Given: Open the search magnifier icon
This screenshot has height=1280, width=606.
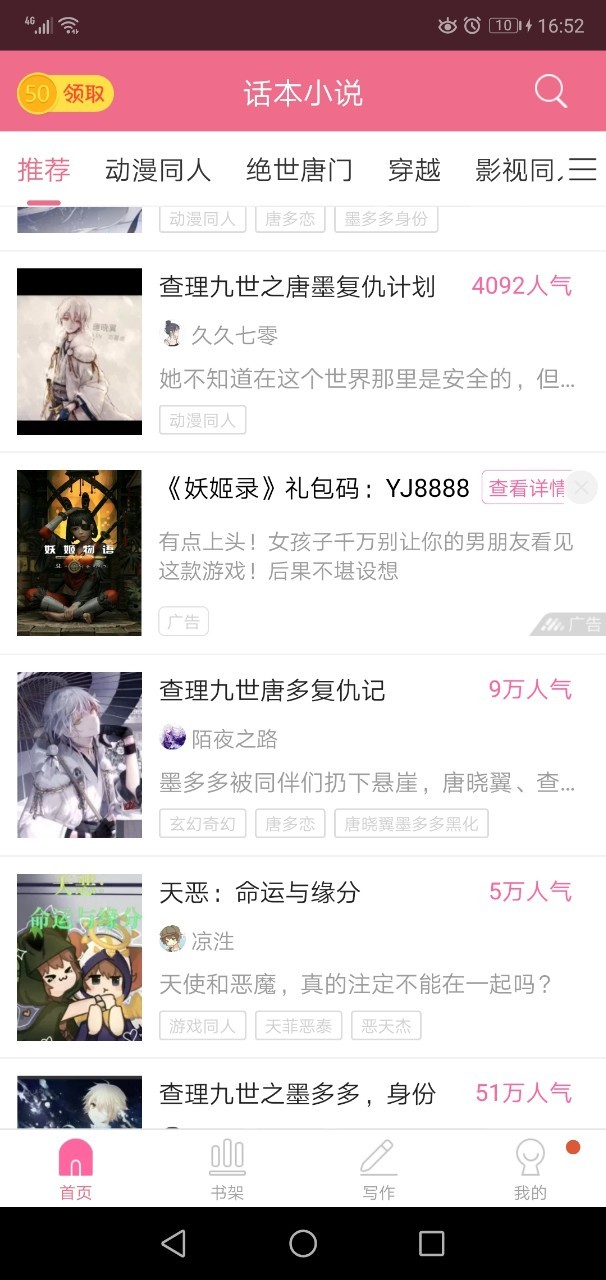Looking at the screenshot, I should pyautogui.click(x=551, y=92).
